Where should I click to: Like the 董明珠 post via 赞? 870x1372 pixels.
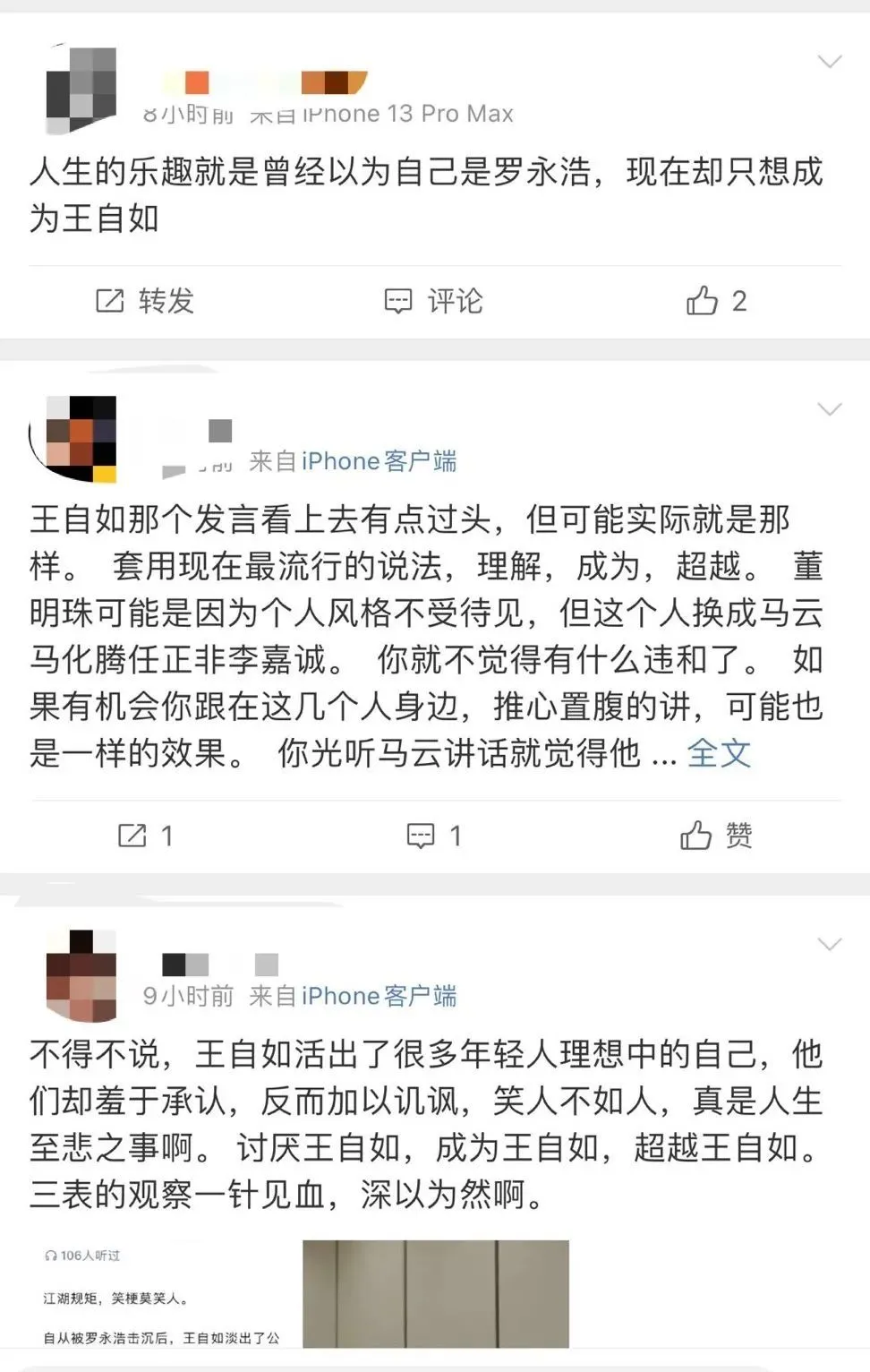coord(715,836)
